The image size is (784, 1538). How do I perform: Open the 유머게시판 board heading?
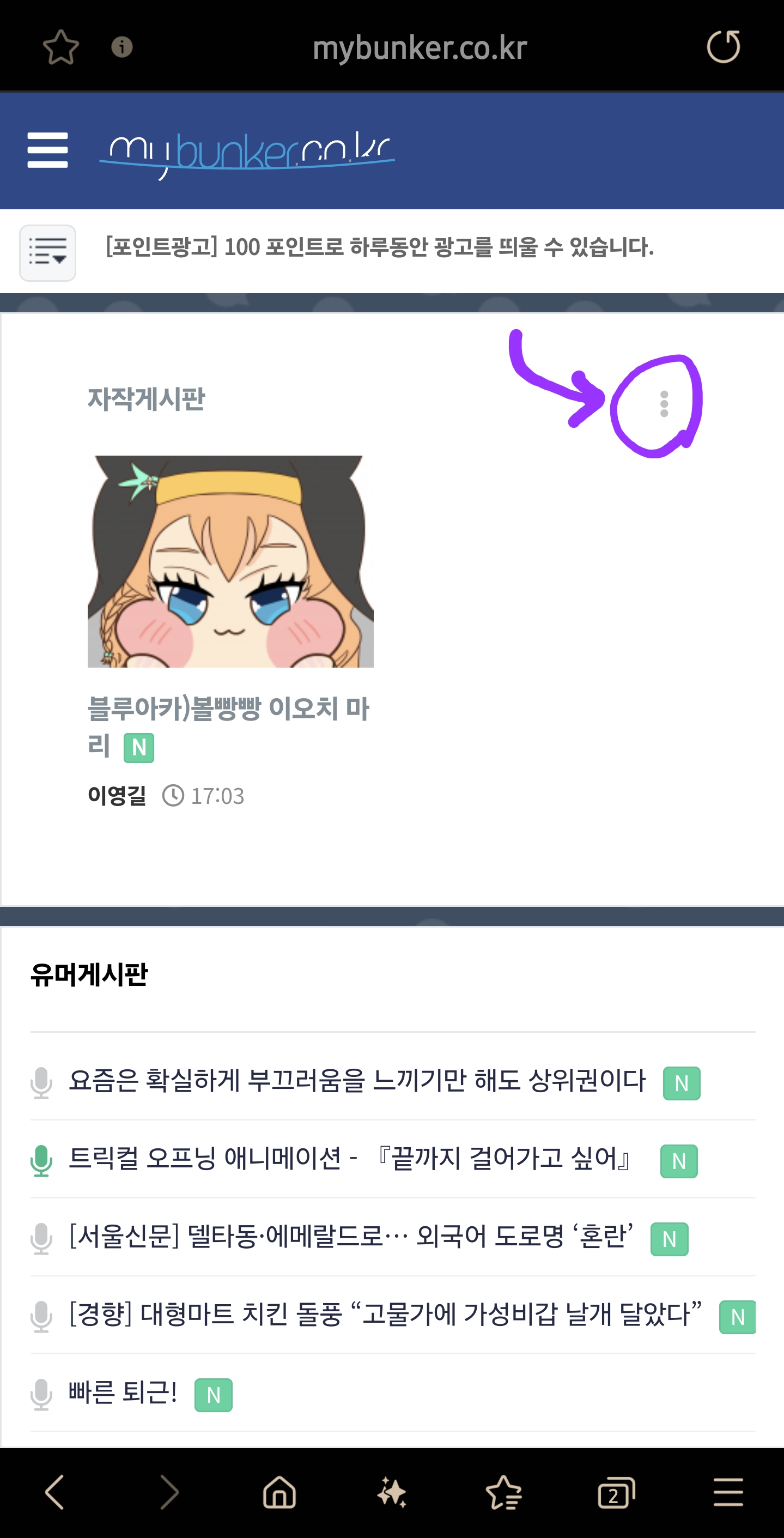[89, 975]
